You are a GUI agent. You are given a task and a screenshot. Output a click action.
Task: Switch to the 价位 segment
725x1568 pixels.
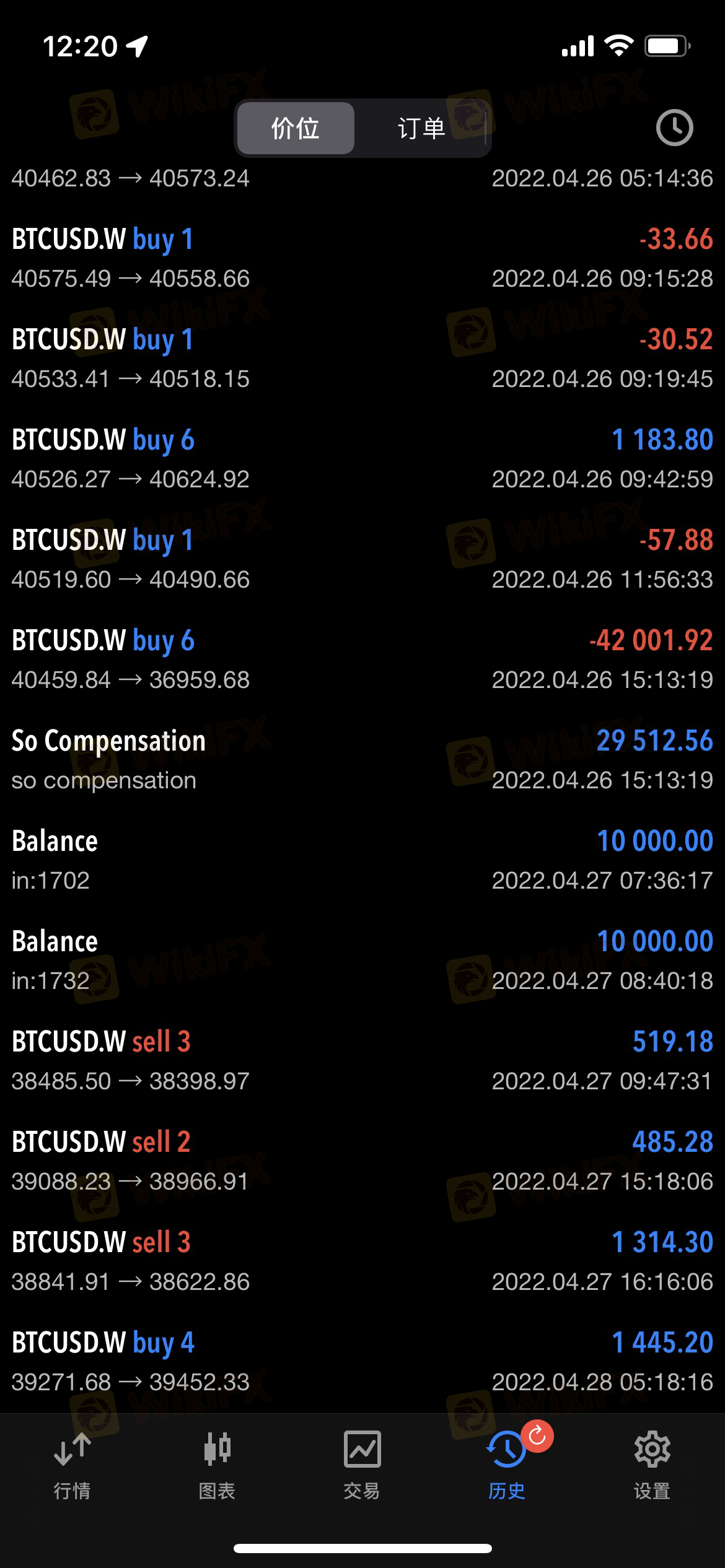pos(296,128)
